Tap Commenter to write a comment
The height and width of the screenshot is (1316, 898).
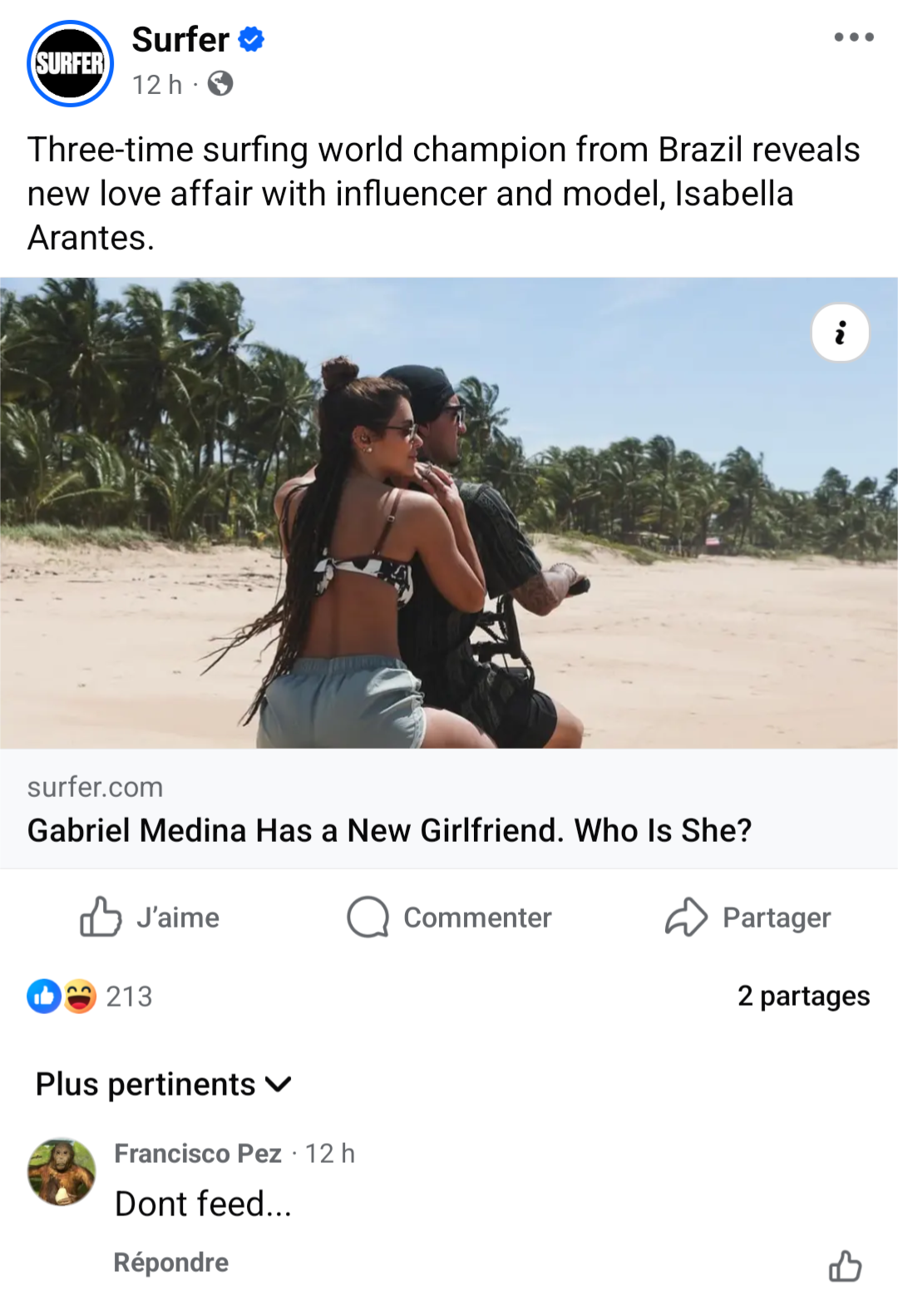(450, 917)
